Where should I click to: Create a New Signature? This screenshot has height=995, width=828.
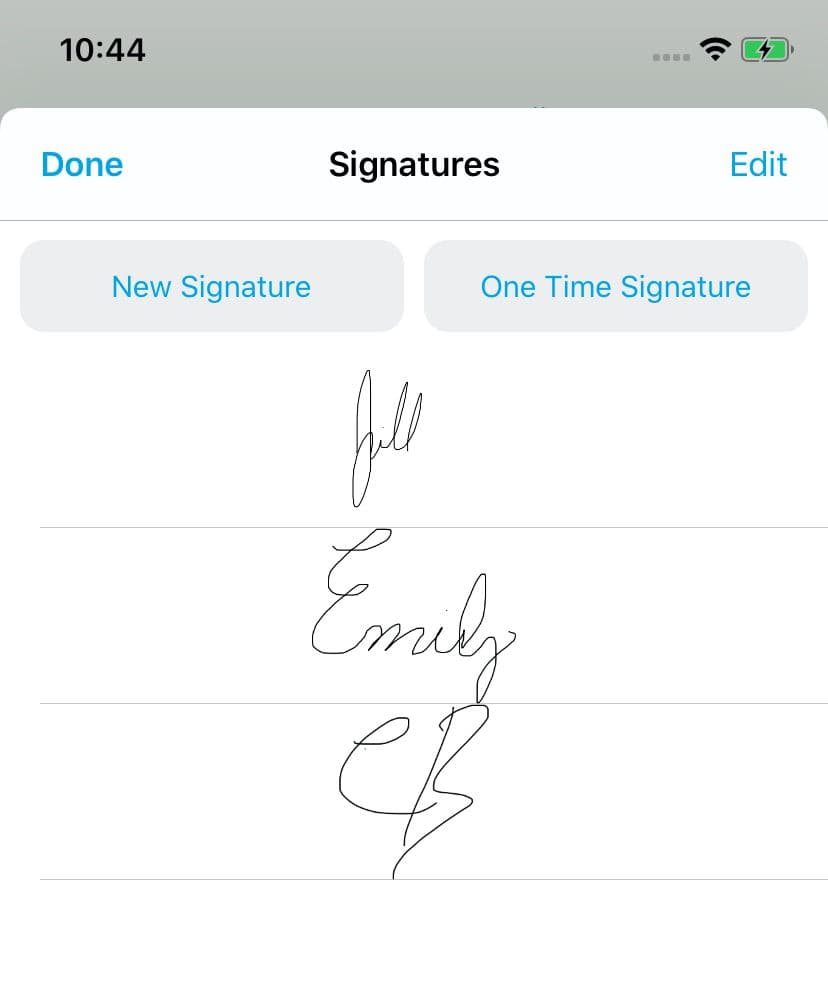pyautogui.click(x=211, y=287)
